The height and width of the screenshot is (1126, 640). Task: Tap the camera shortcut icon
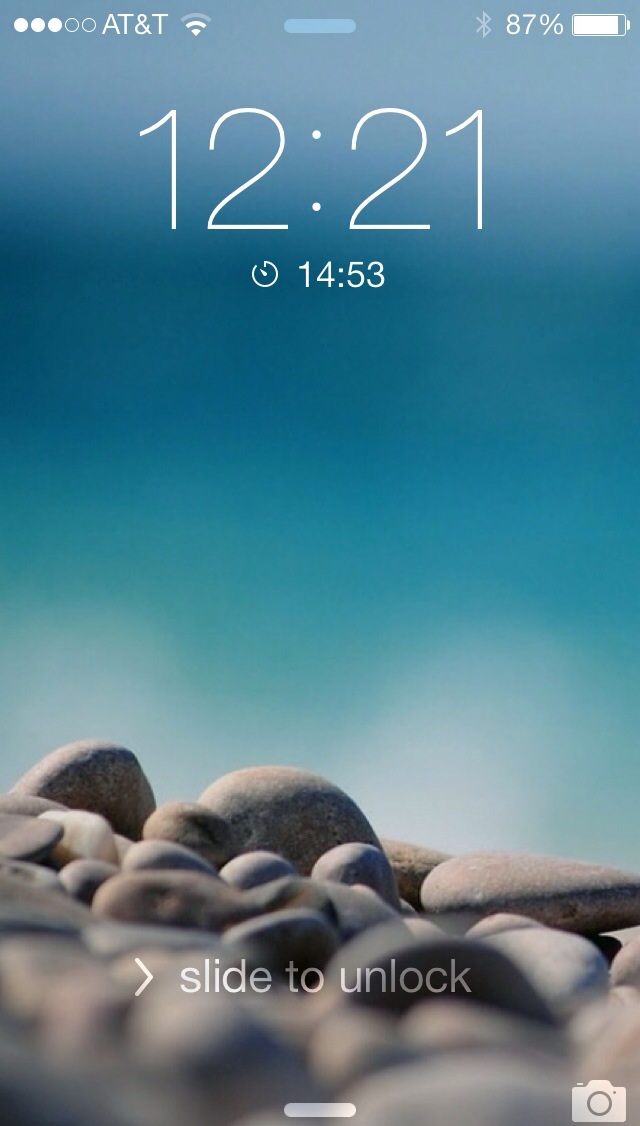(598, 1100)
